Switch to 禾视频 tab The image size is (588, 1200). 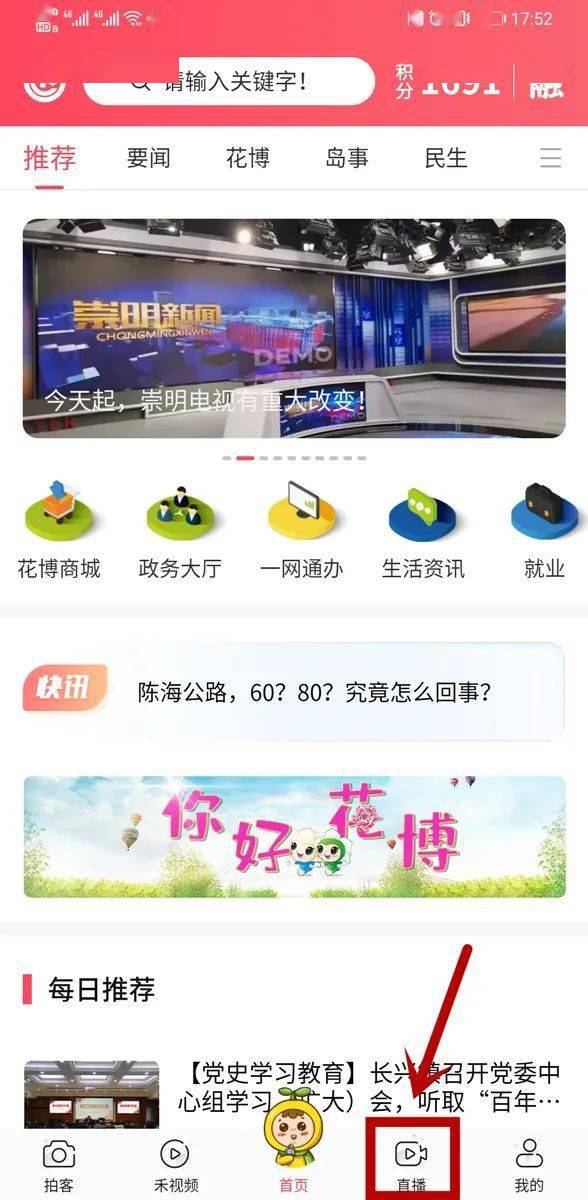175,1166
